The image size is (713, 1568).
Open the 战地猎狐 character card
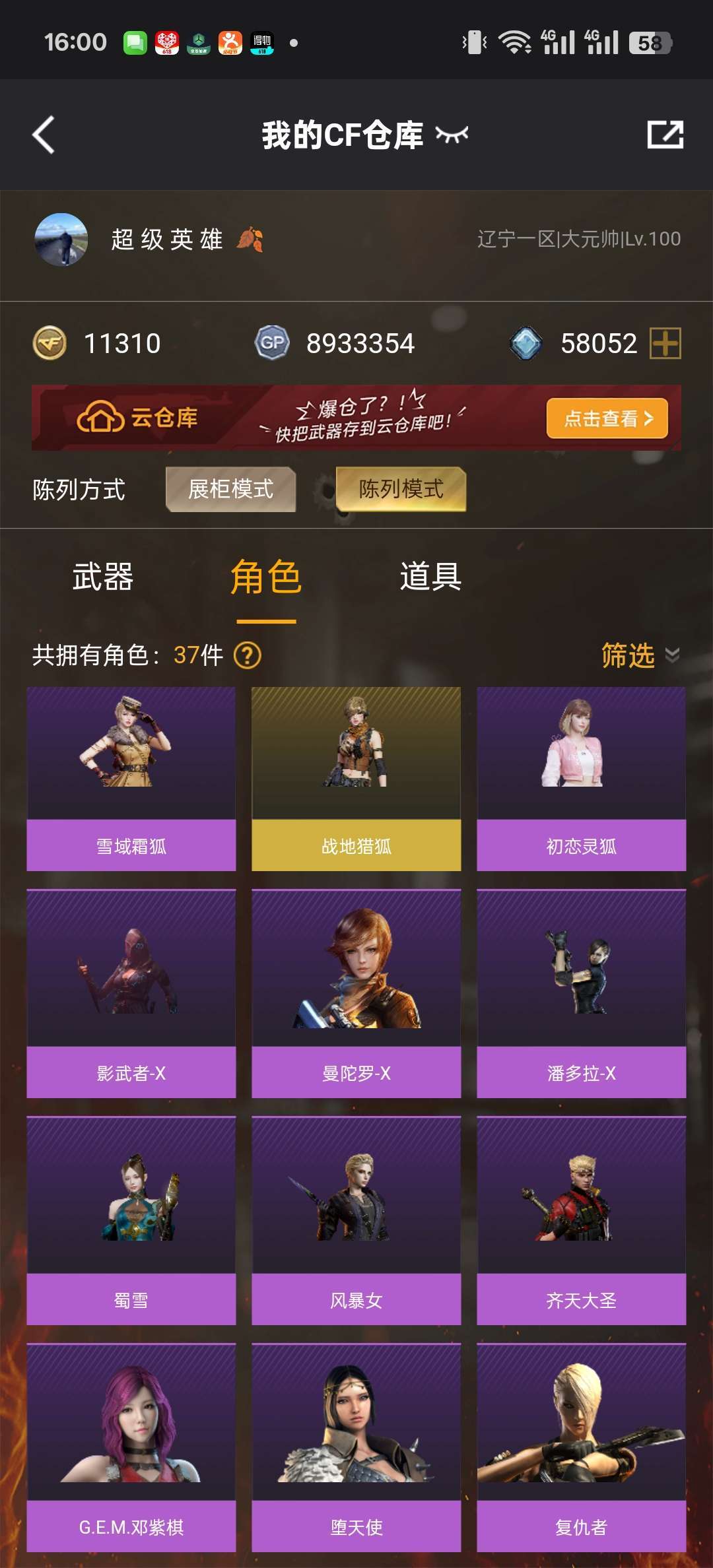click(x=356, y=779)
